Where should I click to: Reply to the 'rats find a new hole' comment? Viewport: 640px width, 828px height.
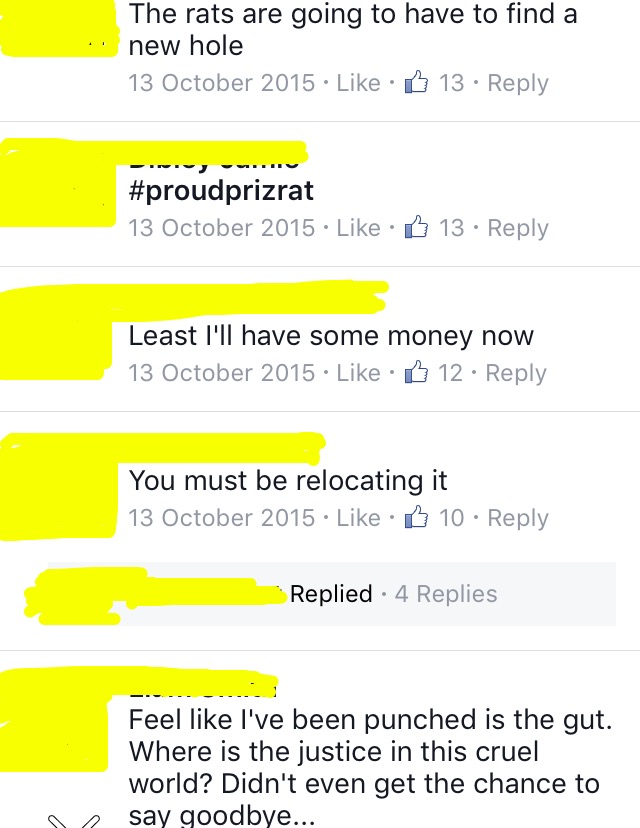(518, 83)
